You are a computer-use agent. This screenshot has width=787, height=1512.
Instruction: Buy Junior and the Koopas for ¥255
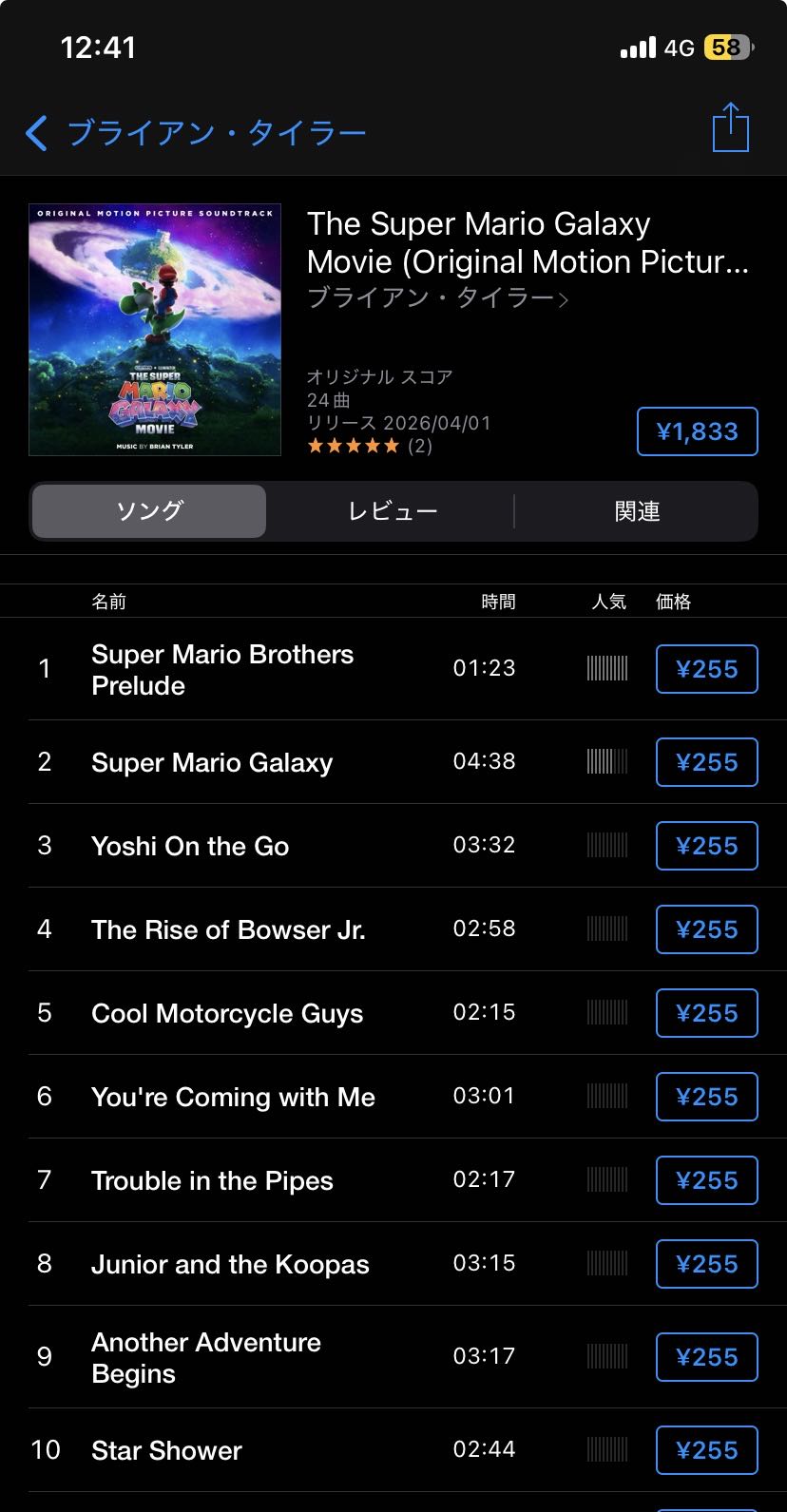(706, 1264)
